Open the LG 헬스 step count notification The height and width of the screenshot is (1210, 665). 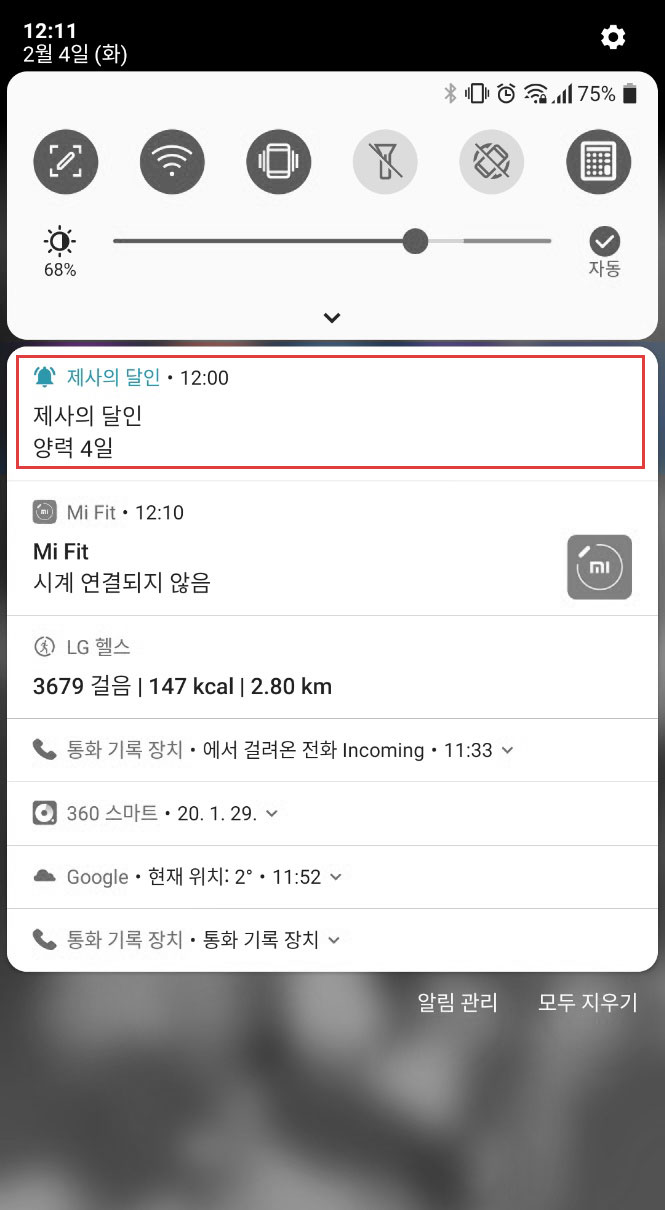332,666
